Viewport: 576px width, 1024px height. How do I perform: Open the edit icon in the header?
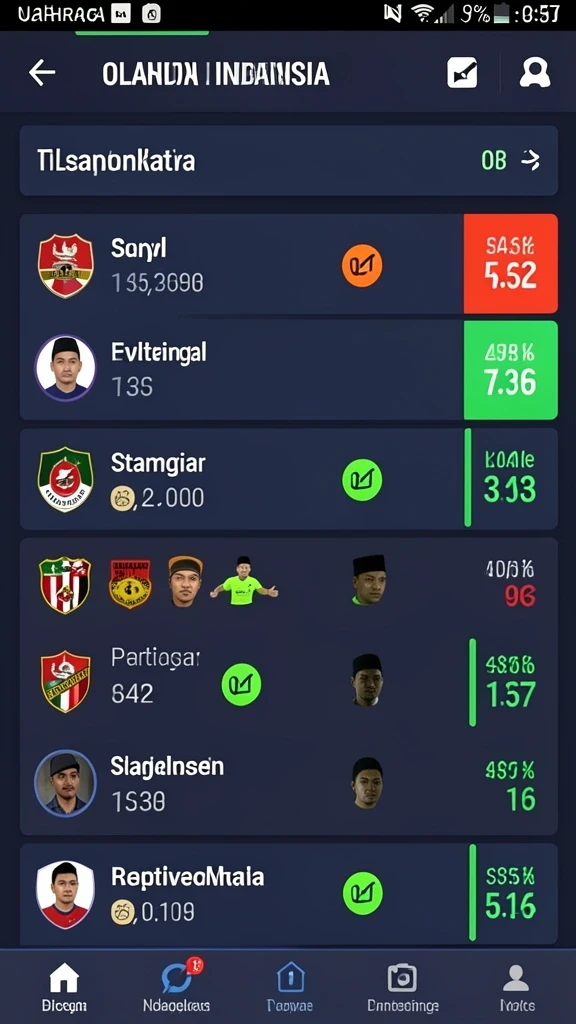point(462,72)
